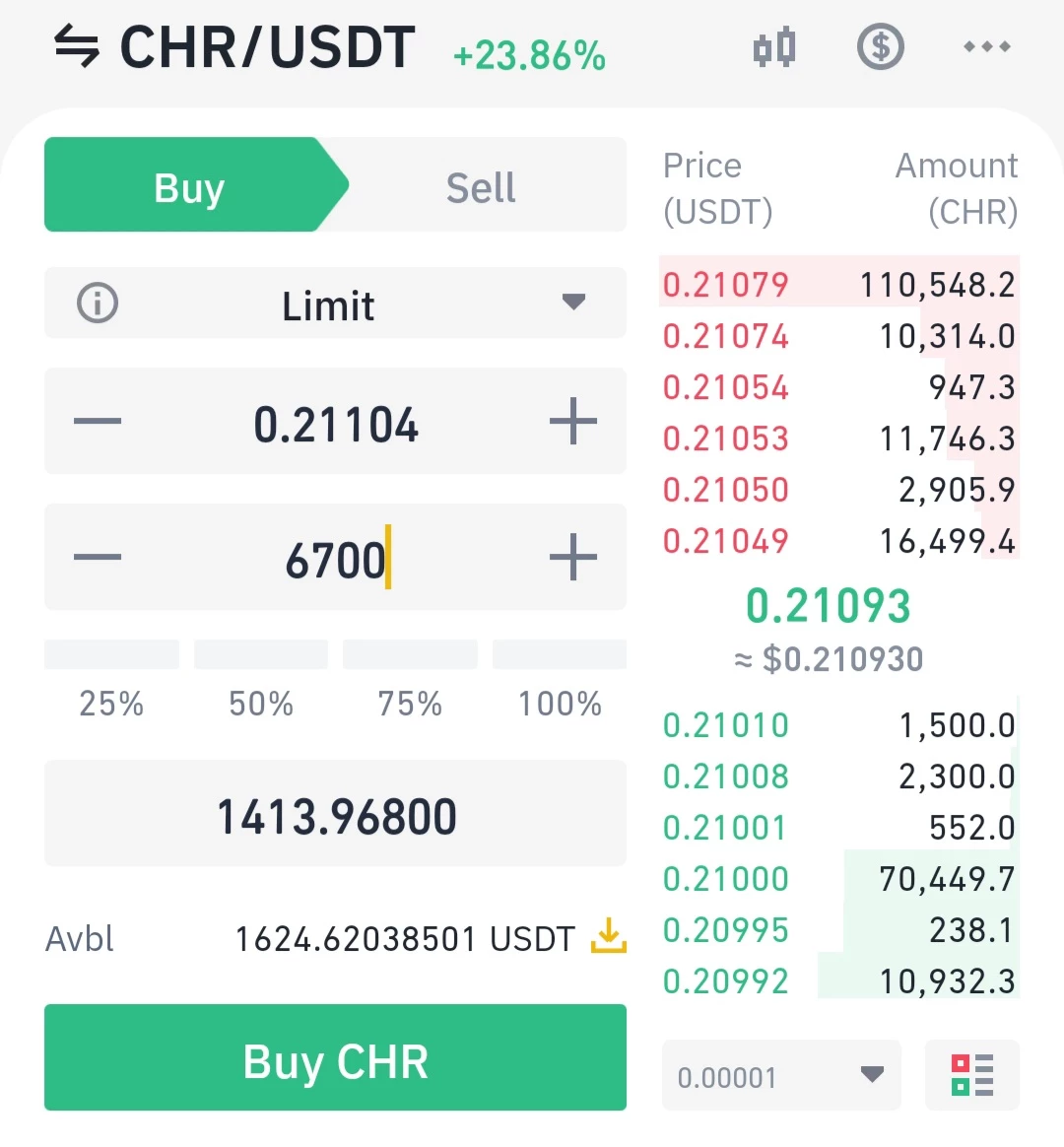Set amount to 50% of balance

coord(261,680)
